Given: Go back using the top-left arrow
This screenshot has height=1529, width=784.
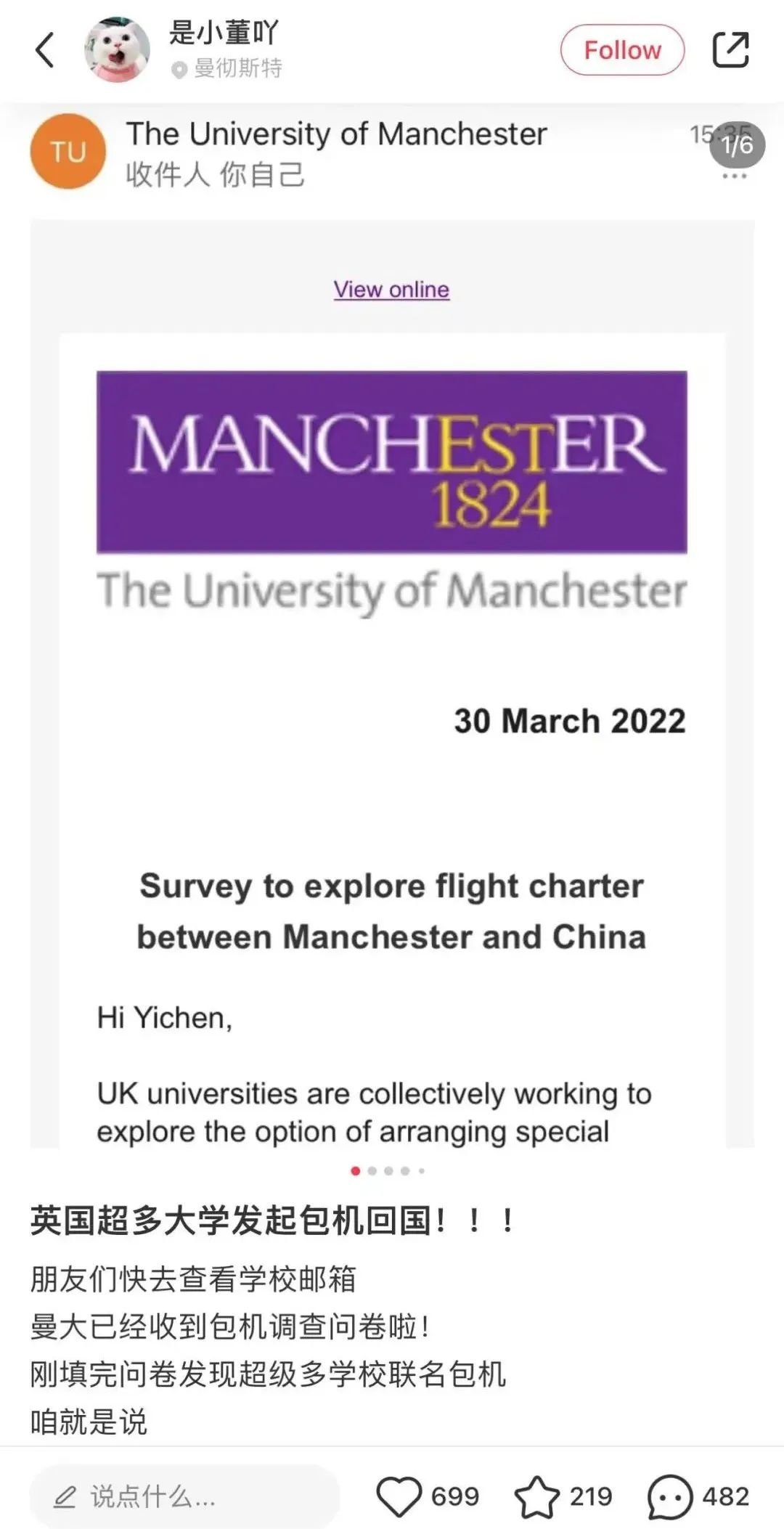Looking at the screenshot, I should coord(45,50).
